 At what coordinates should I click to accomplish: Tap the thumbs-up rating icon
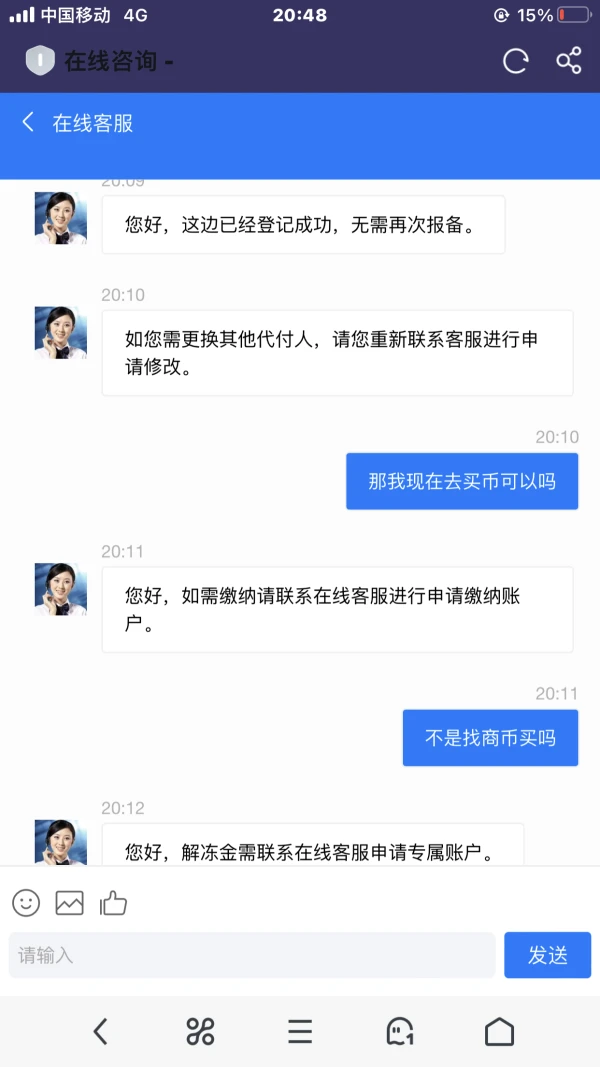113,902
